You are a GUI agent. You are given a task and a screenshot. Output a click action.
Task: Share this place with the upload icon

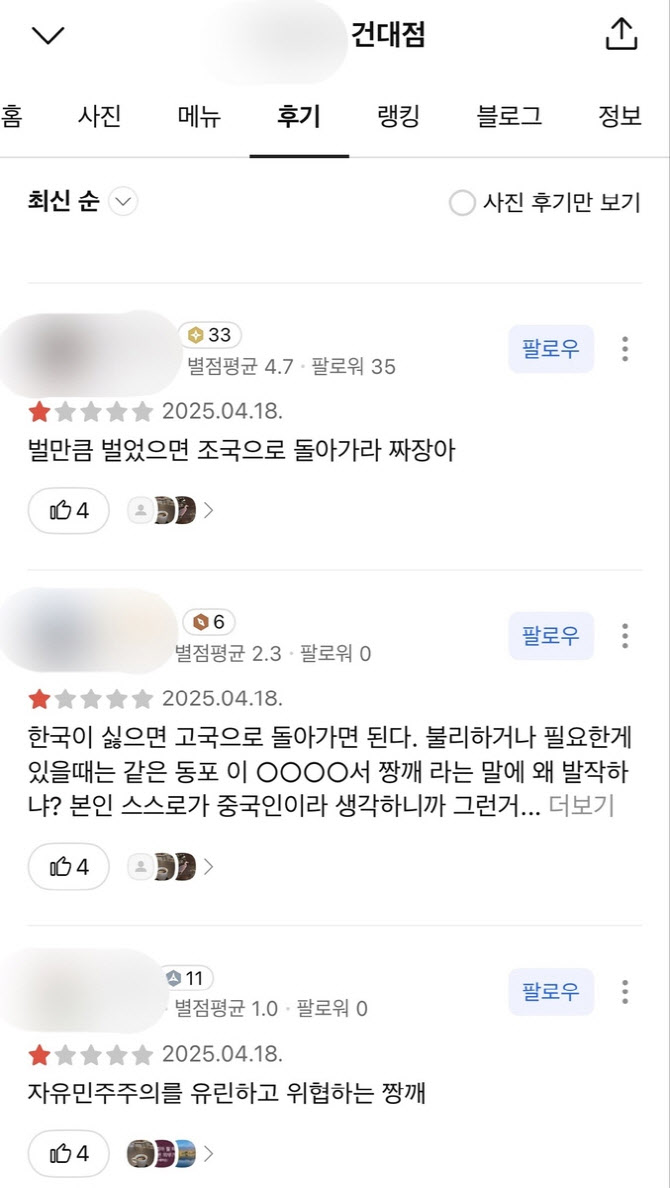[621, 34]
